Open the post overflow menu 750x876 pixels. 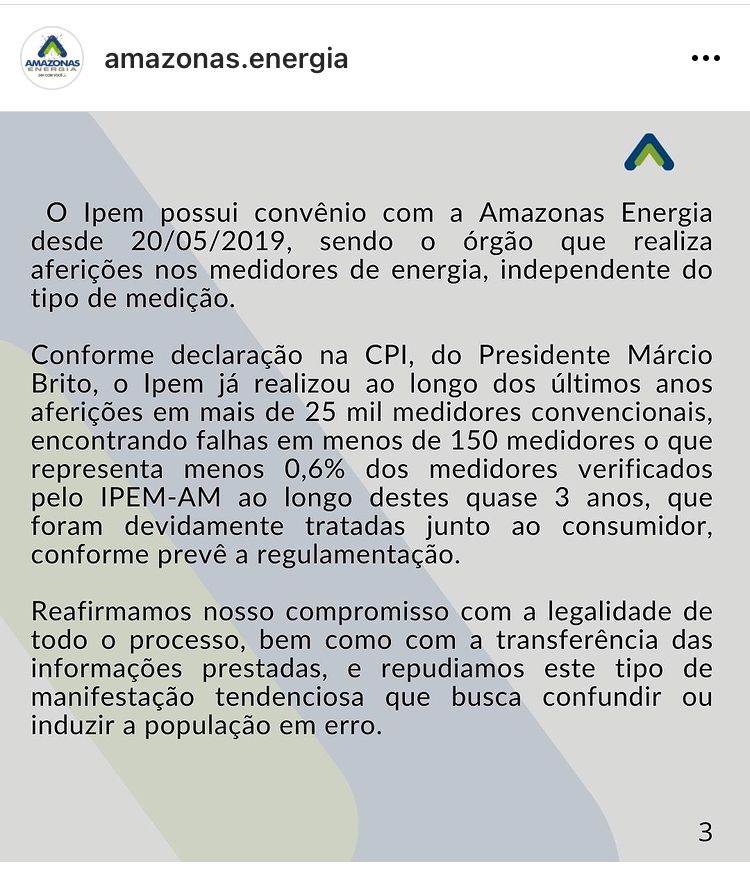point(706,58)
